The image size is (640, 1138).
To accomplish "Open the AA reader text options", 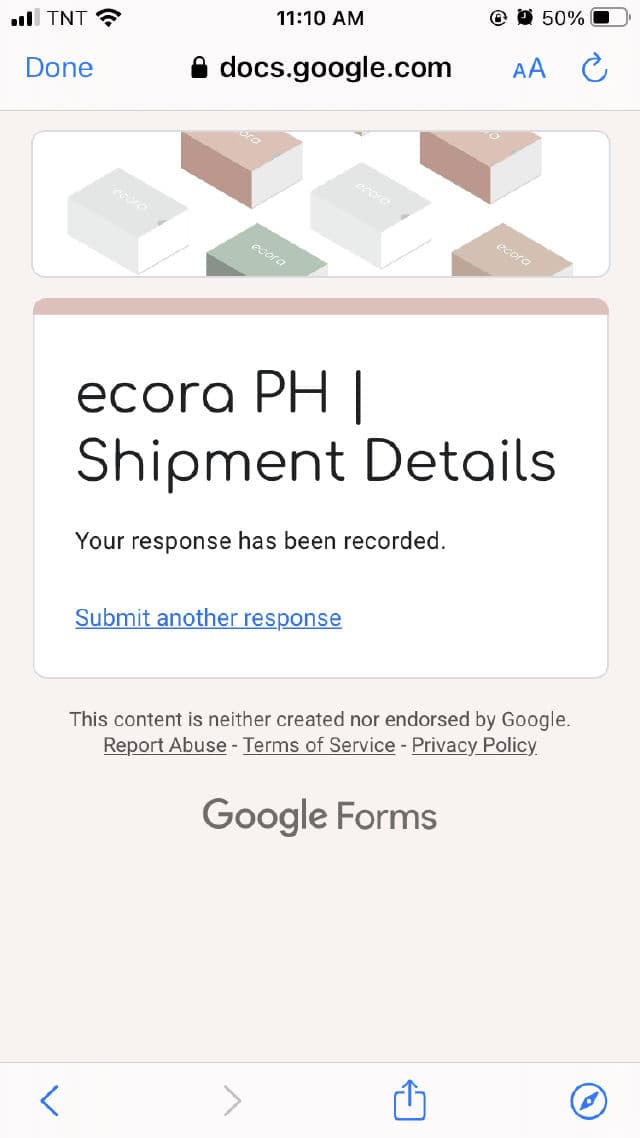I will click(529, 68).
